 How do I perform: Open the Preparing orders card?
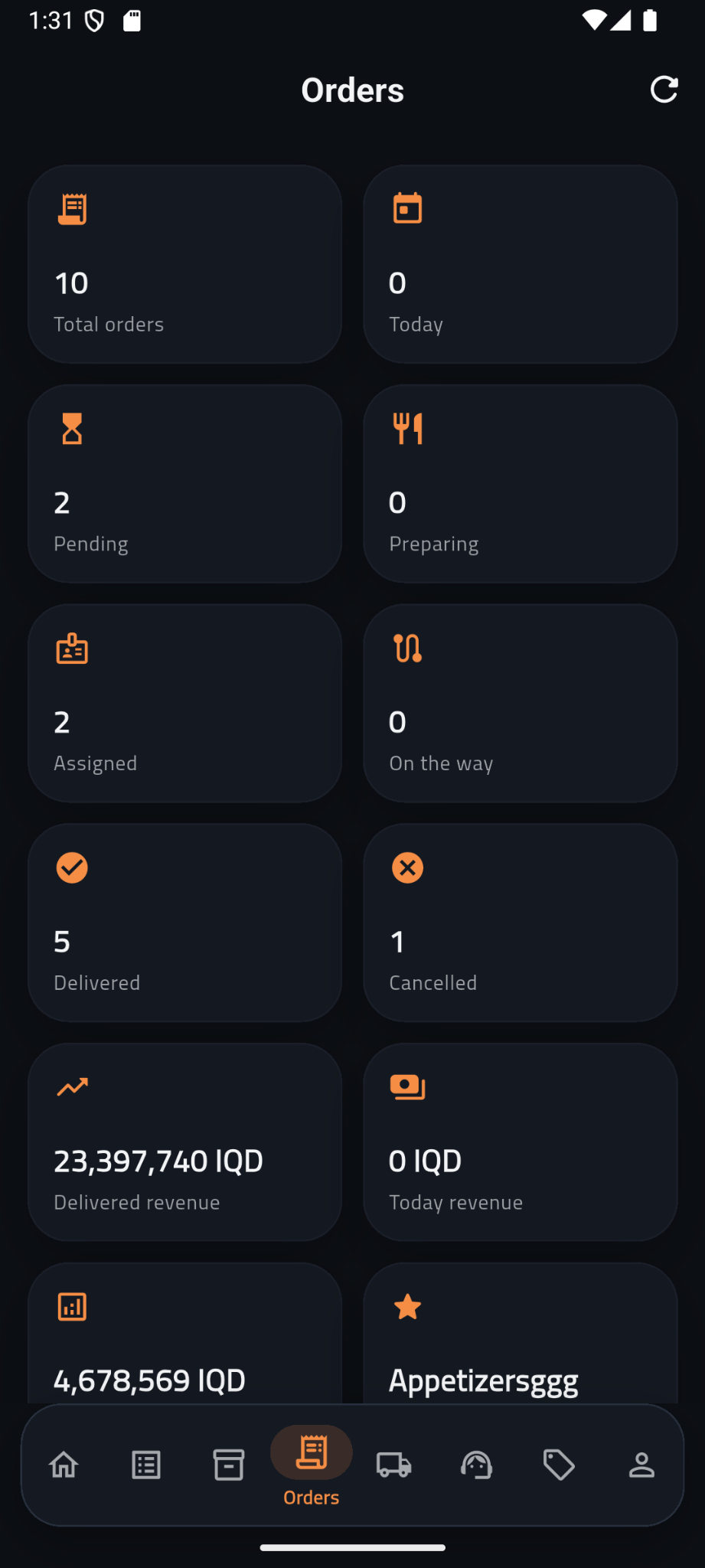pyautogui.click(x=520, y=484)
